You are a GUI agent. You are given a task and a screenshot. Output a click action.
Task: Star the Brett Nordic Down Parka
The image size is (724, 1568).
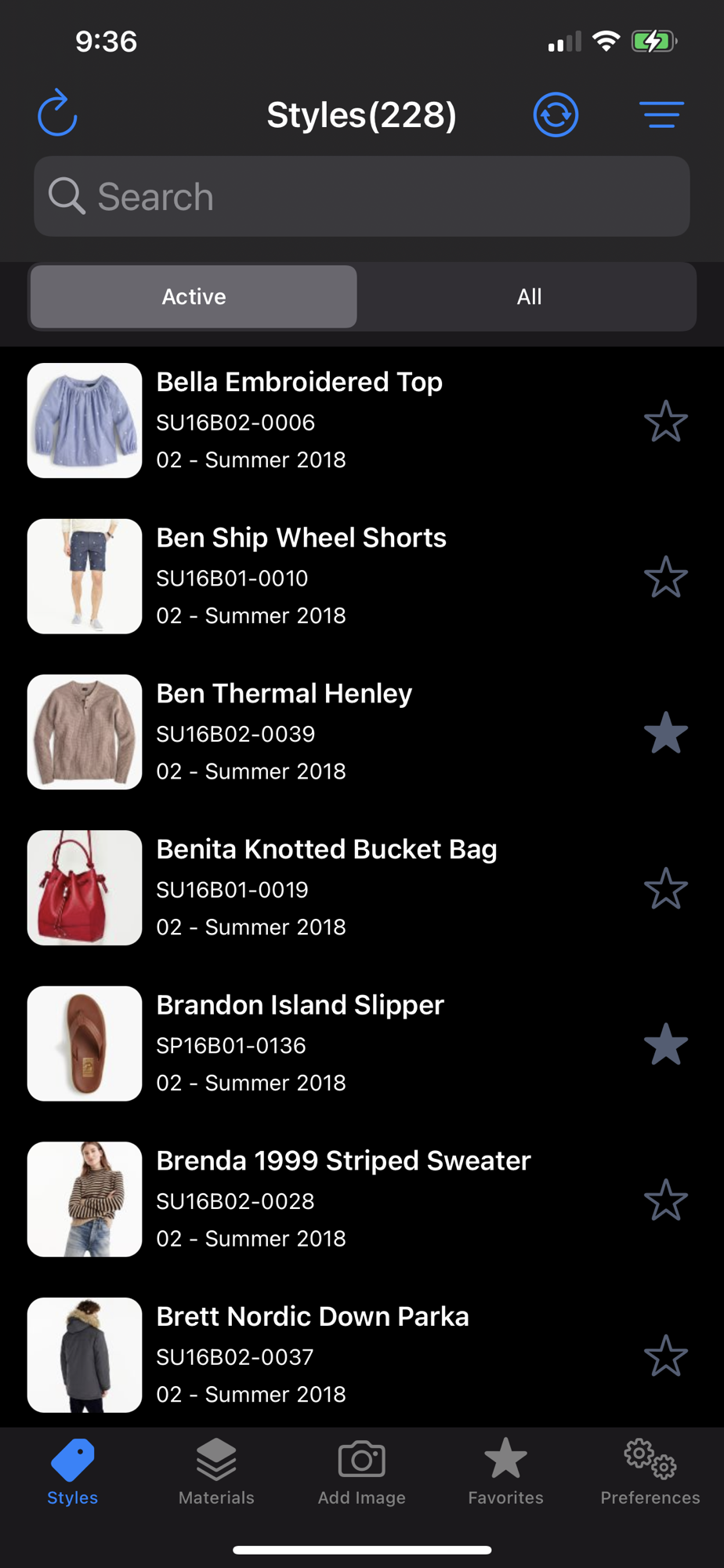665,1356
